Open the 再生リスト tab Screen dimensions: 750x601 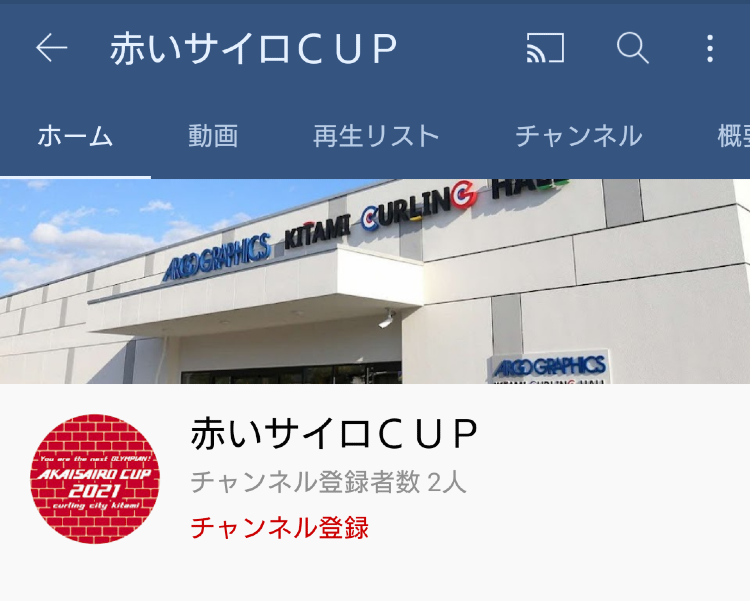click(x=376, y=136)
